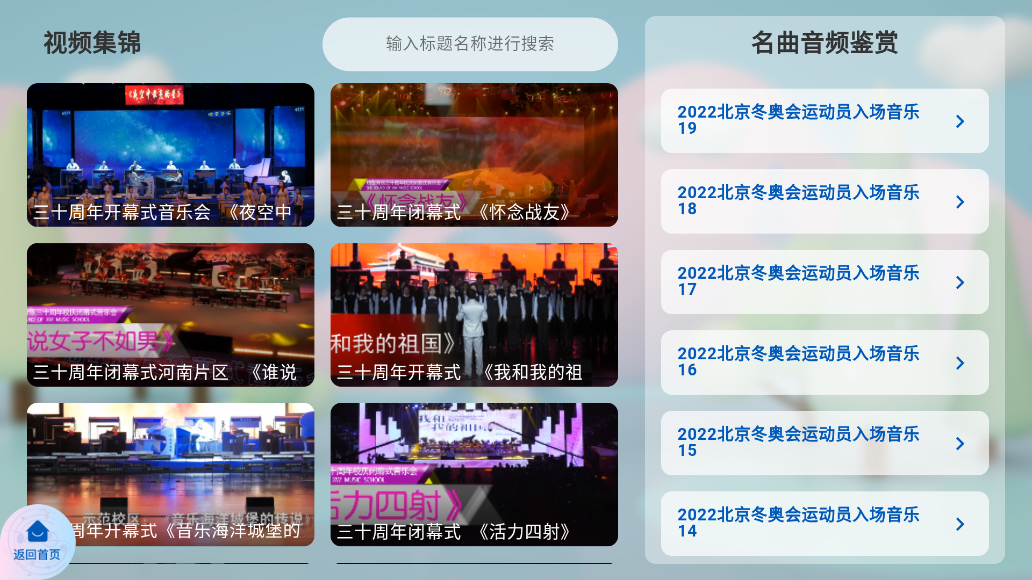Screen dimensions: 1032x580
Task: Play audio 2022北京冬奥会运动员入场音乐 16
Action: pyautogui.click(x=824, y=362)
